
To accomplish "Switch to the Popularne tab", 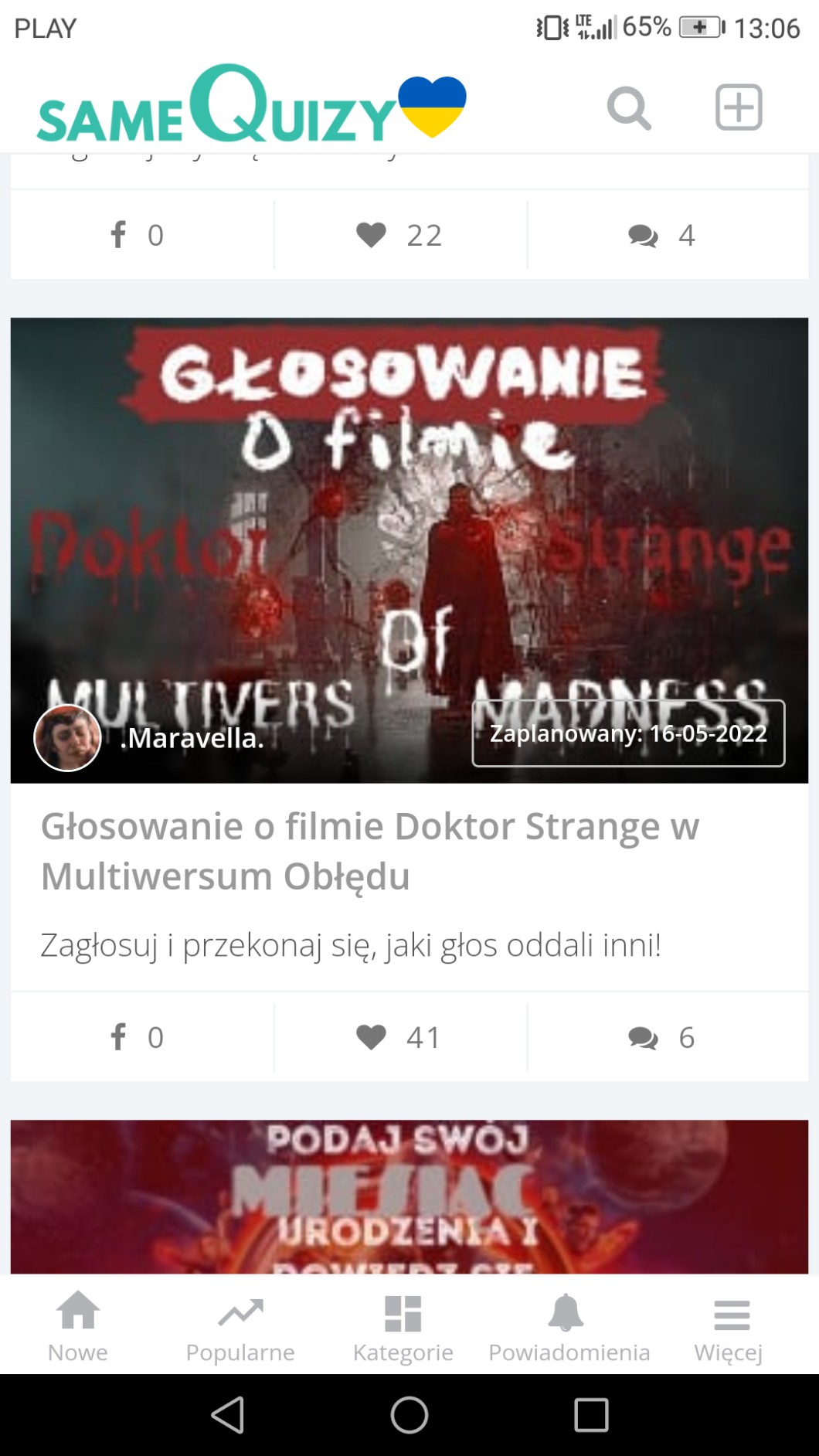I will coord(240,1328).
